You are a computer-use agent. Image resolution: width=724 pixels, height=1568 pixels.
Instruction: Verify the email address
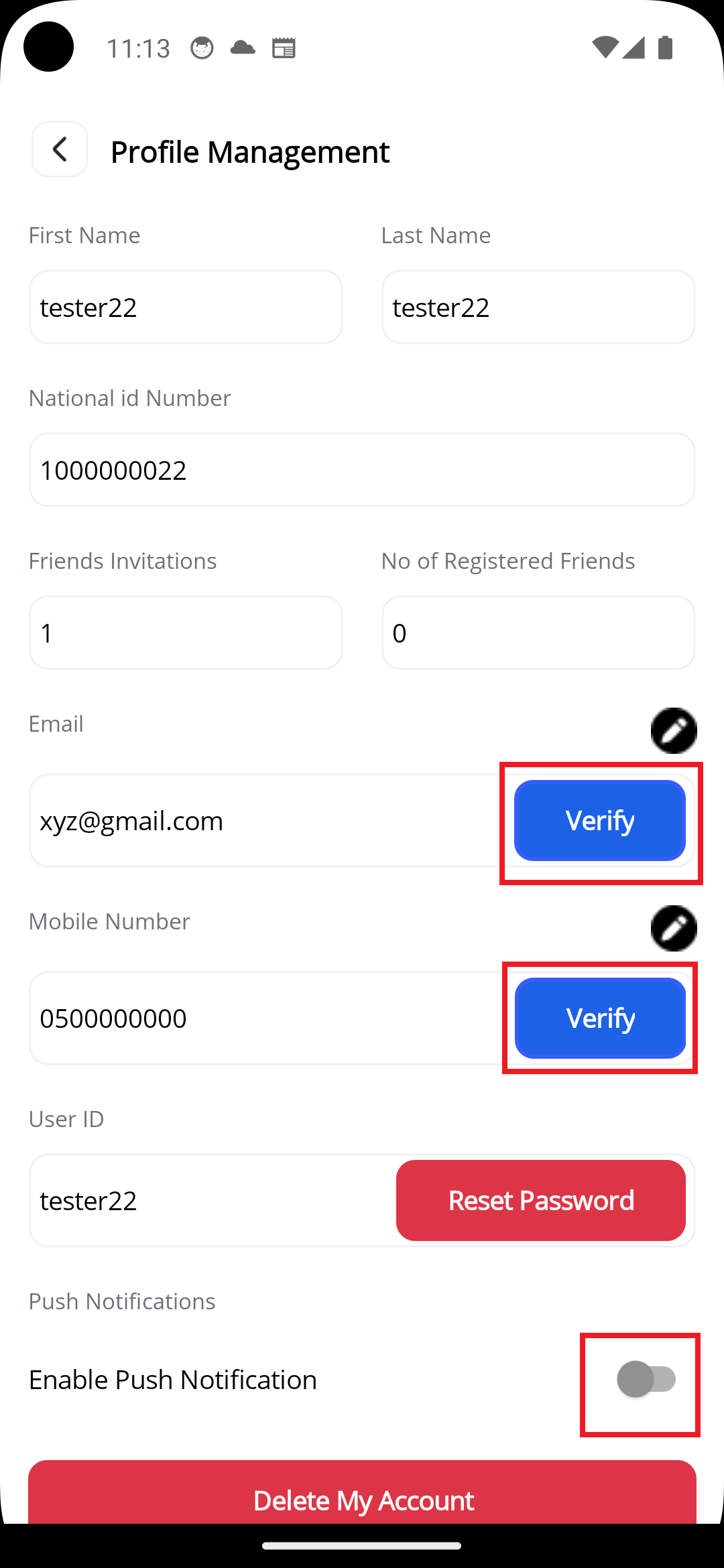pyautogui.click(x=599, y=820)
